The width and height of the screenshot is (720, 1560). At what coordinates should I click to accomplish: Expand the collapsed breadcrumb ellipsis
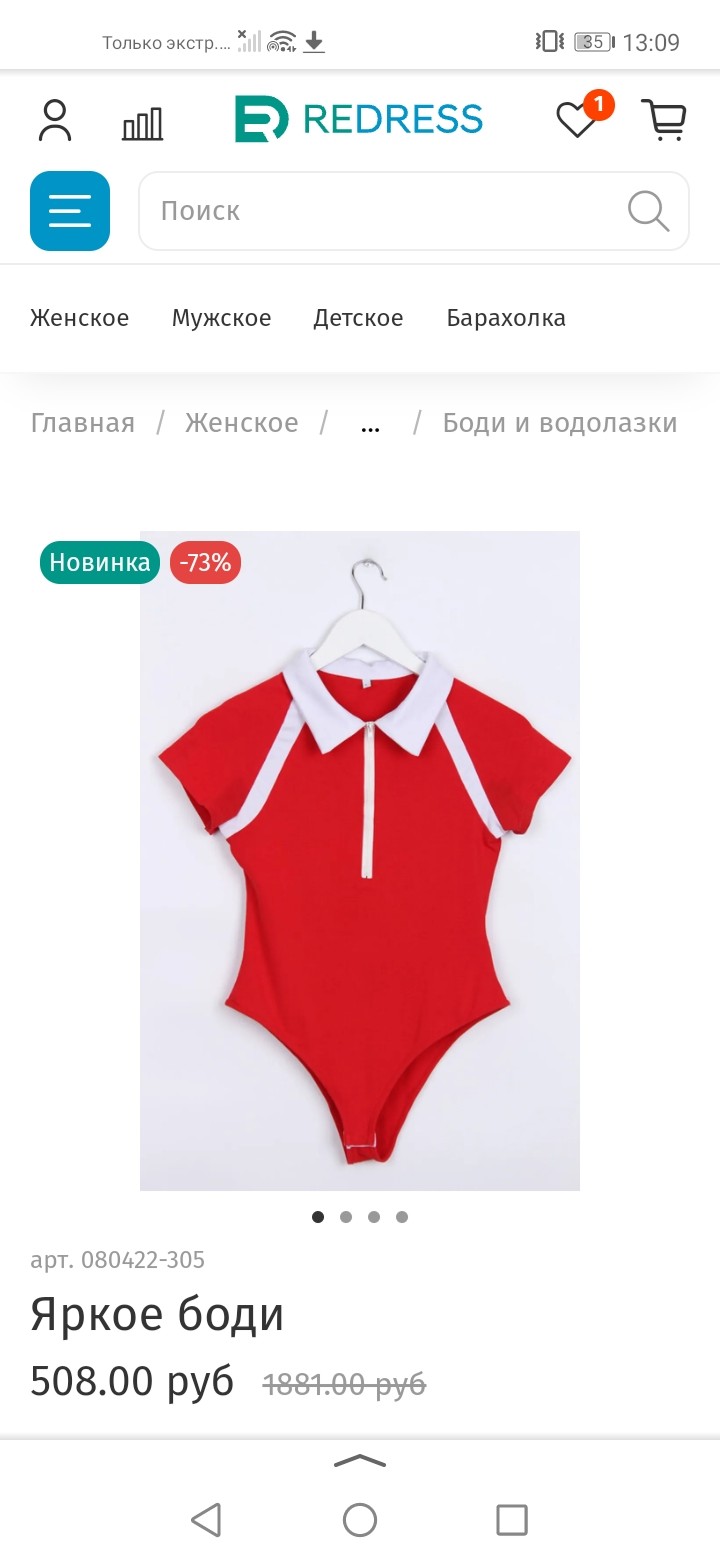370,424
